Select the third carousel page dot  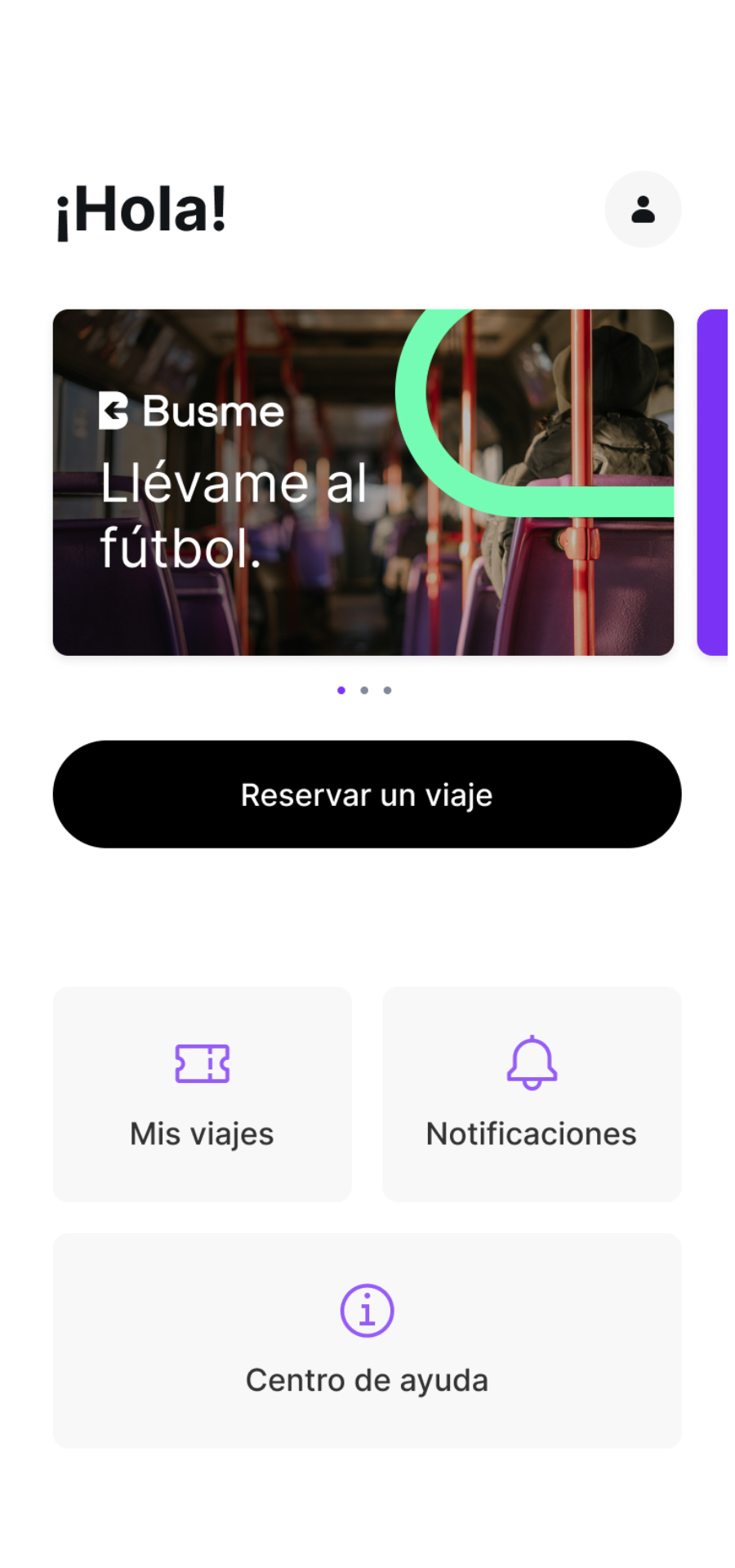click(x=387, y=690)
